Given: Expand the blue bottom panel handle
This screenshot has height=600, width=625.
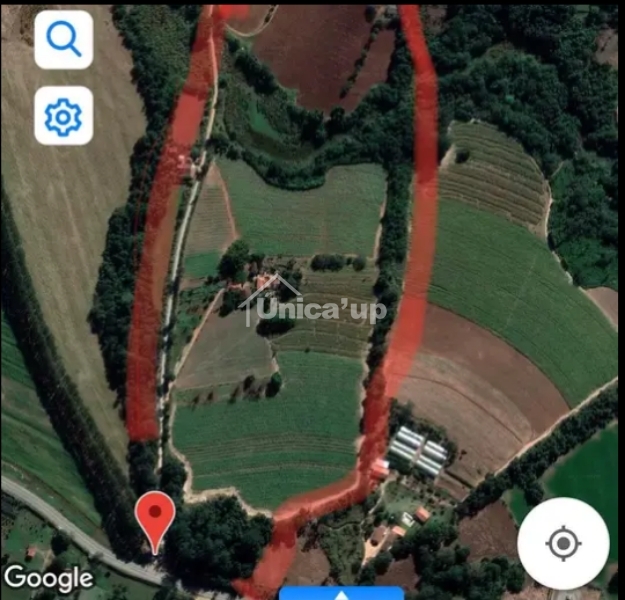Looking at the screenshot, I should pos(341,593).
